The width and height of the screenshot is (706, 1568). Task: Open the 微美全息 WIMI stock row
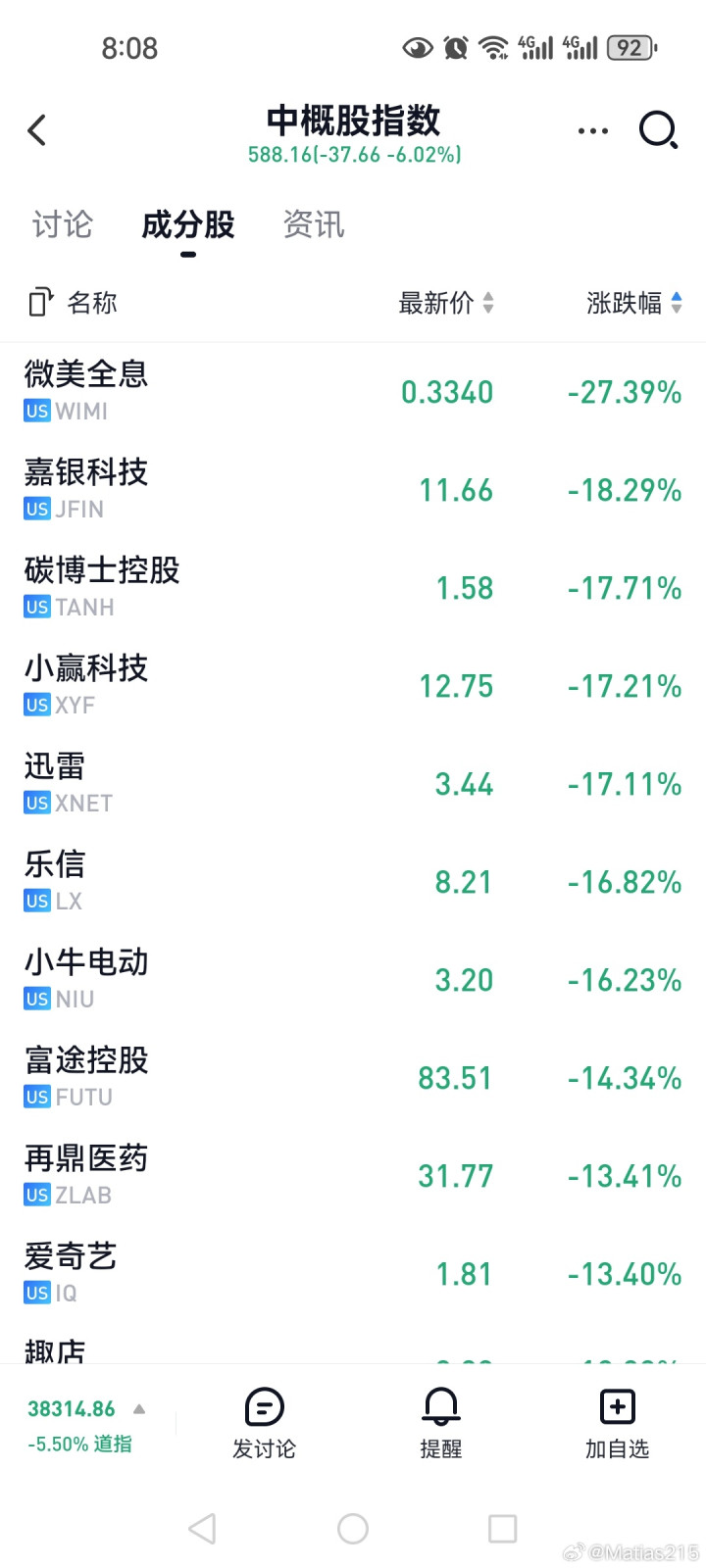(353, 392)
